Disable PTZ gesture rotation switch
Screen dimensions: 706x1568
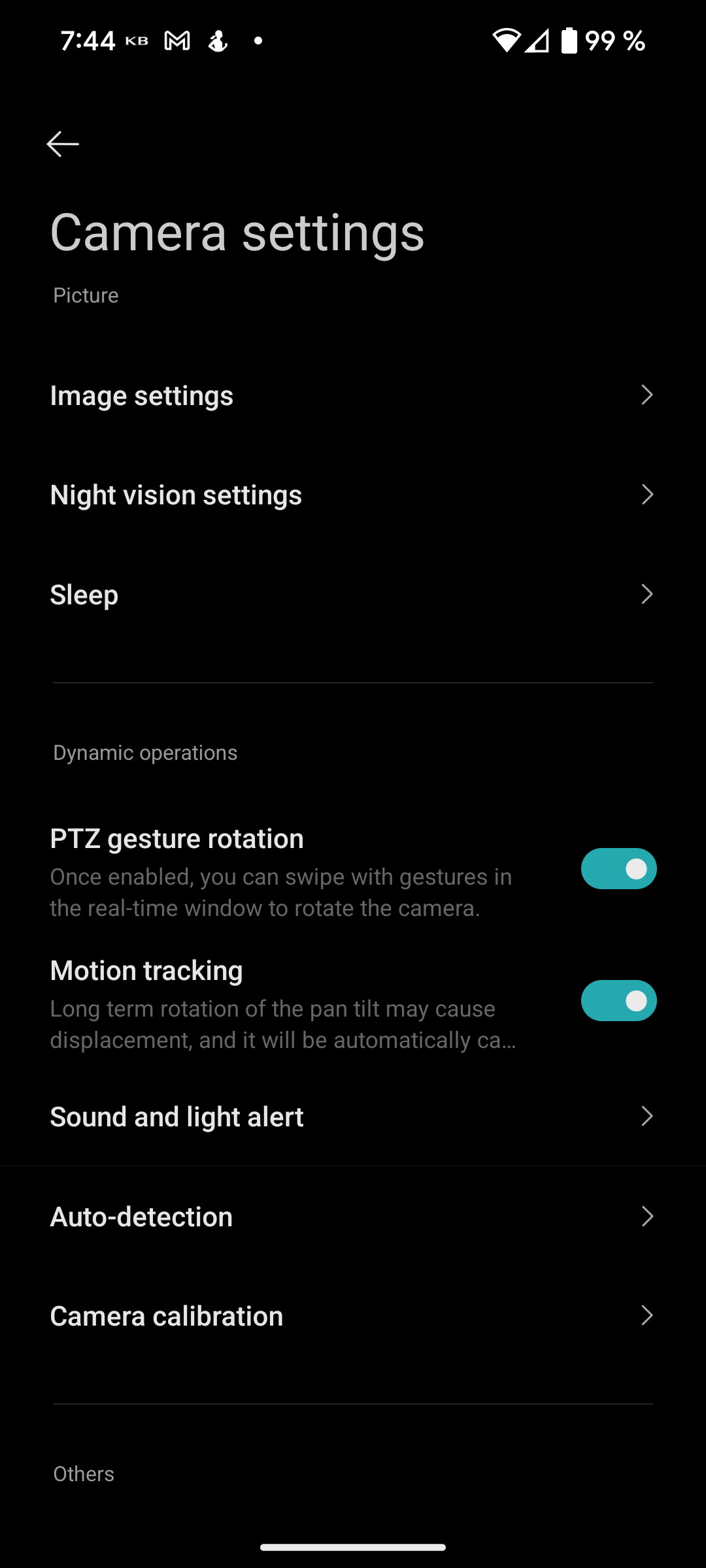[618, 869]
